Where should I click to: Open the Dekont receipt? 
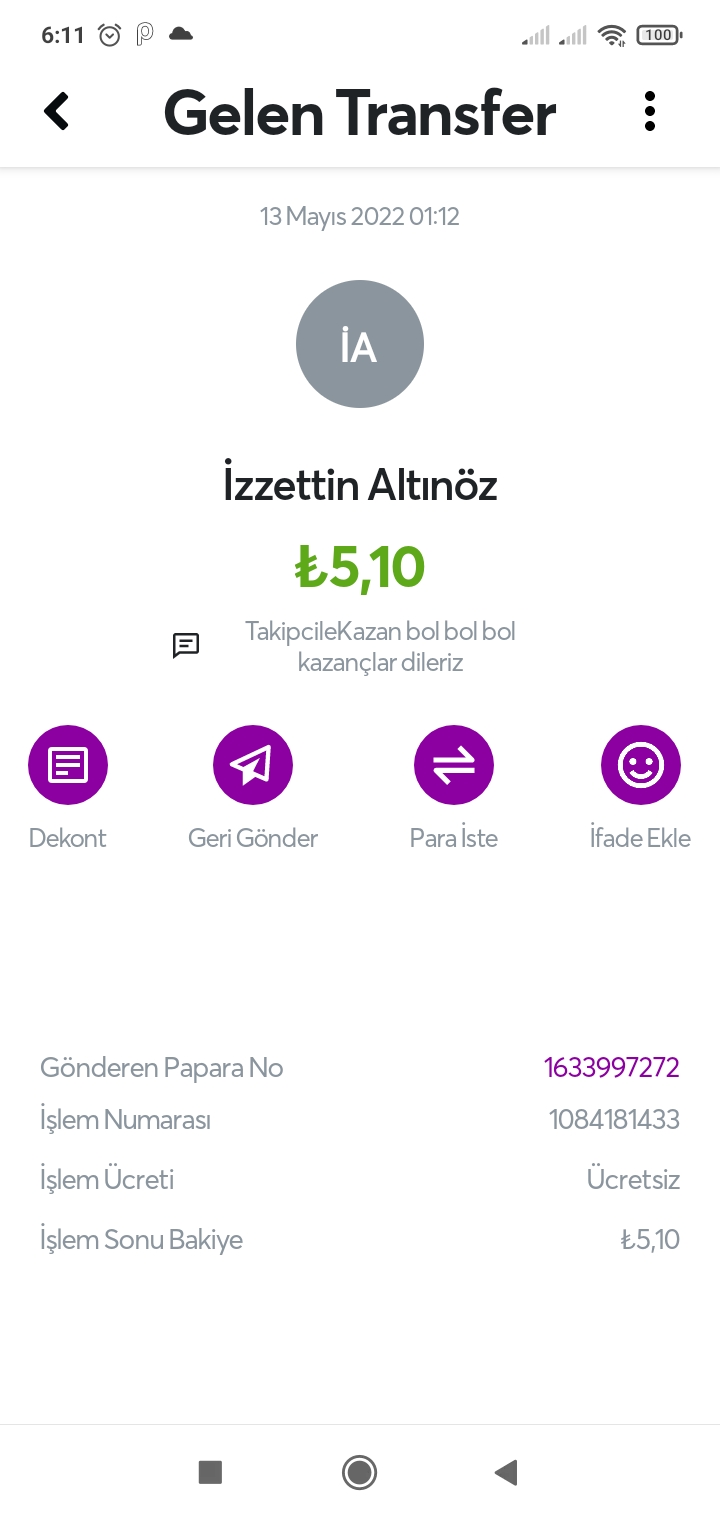67,765
